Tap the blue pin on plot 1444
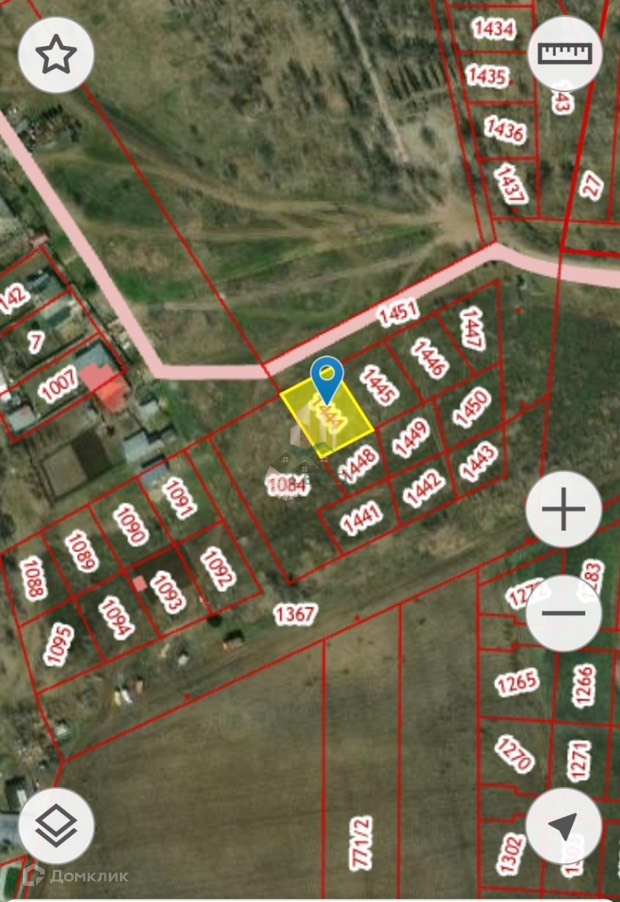 pyautogui.click(x=327, y=380)
